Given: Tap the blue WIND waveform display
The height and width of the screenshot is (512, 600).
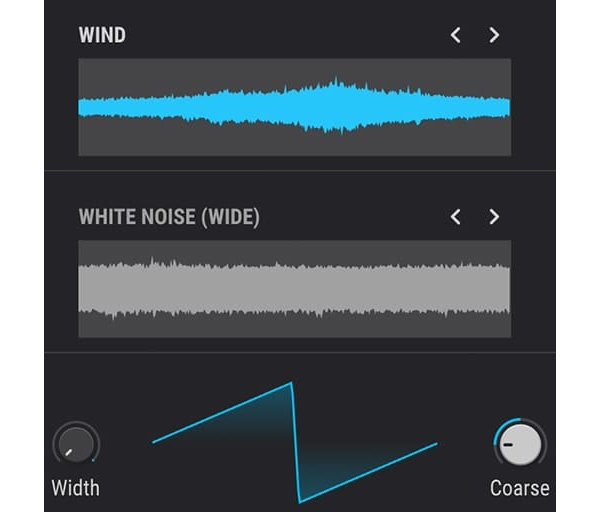Looking at the screenshot, I should [x=294, y=107].
